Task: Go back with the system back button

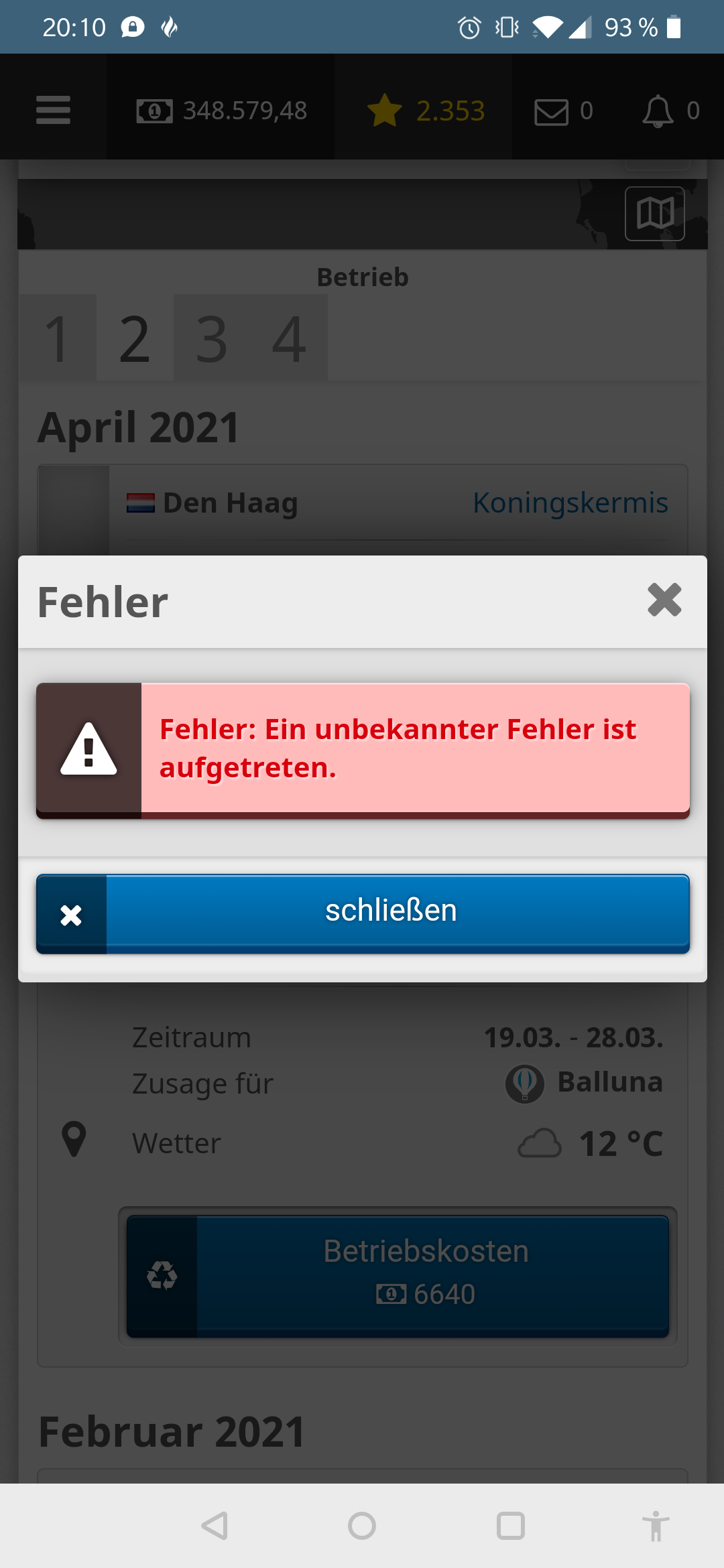Action: click(215, 1526)
